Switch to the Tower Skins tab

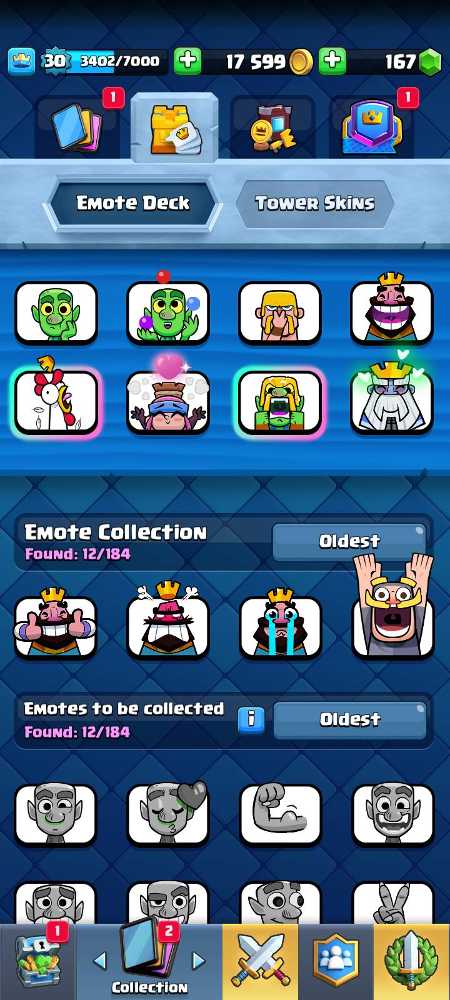(x=315, y=203)
